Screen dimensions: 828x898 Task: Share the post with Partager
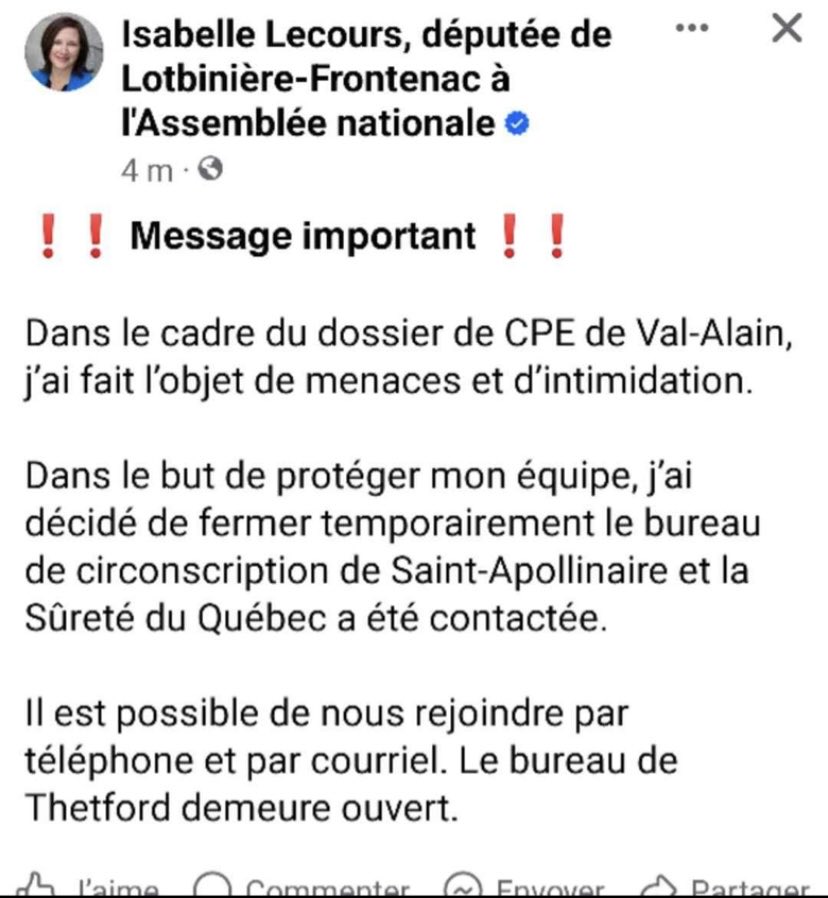[x=727, y=888]
